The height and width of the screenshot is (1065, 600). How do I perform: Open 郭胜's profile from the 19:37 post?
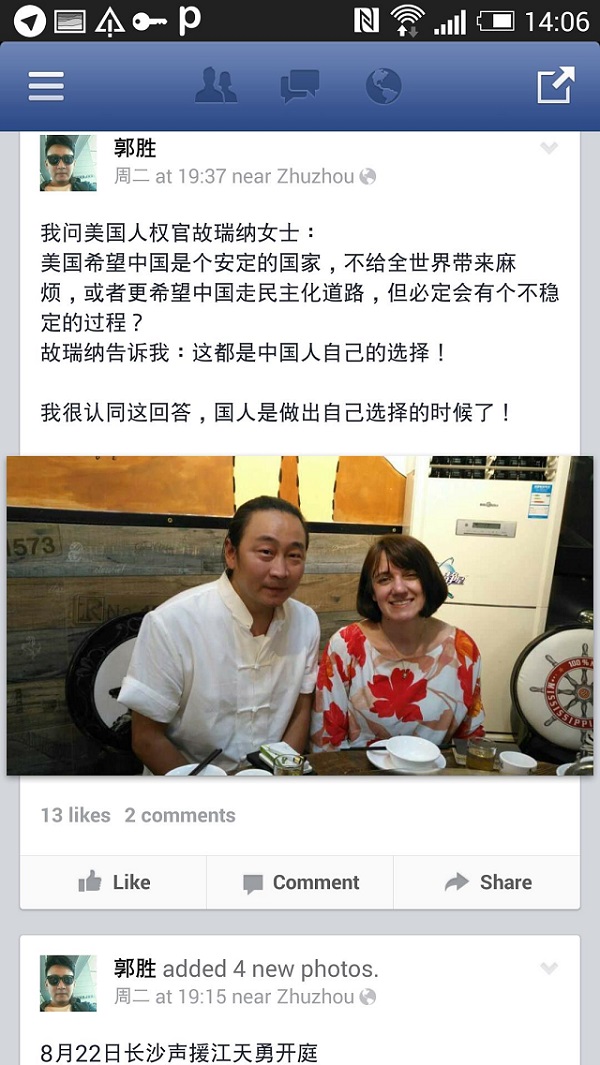coord(135,149)
